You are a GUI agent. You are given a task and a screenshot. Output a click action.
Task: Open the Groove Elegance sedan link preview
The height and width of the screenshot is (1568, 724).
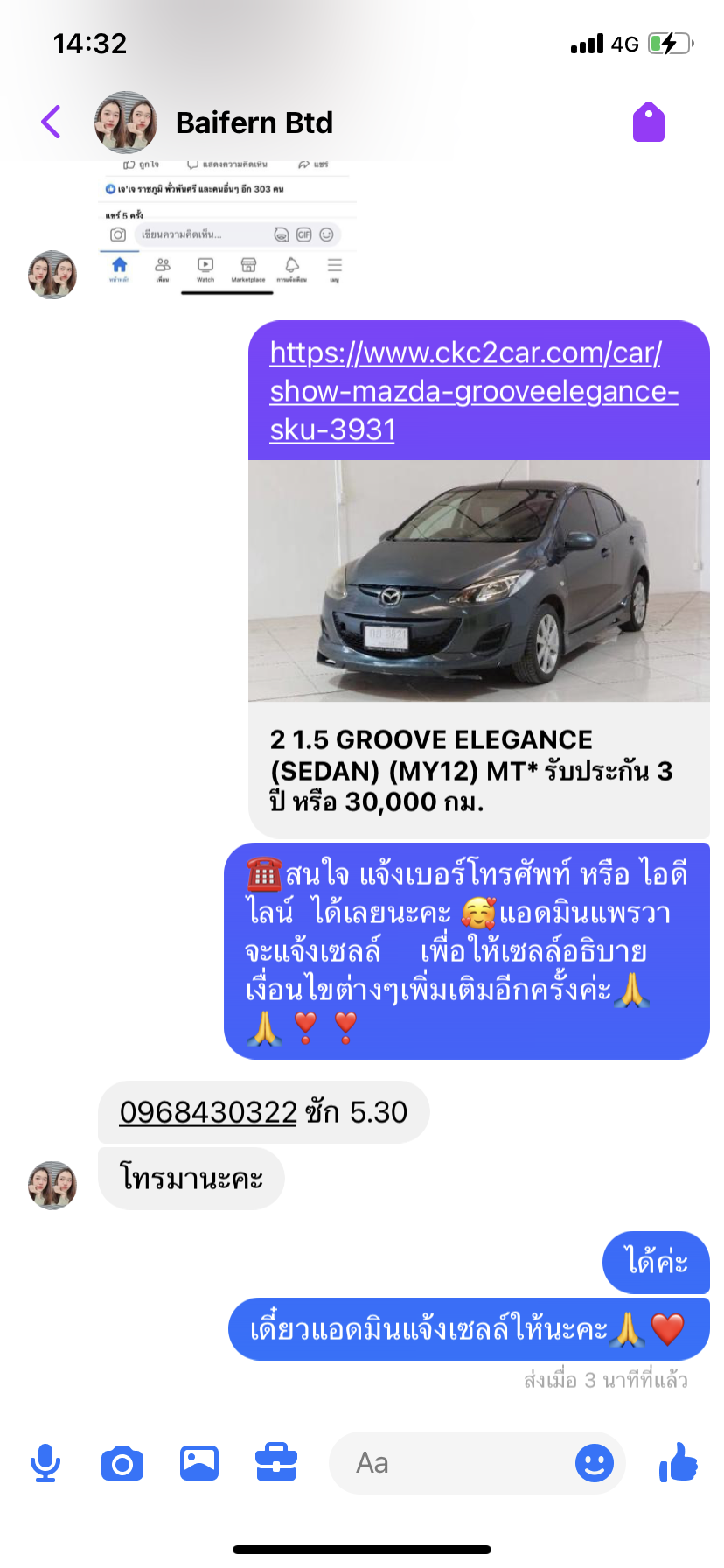click(479, 648)
